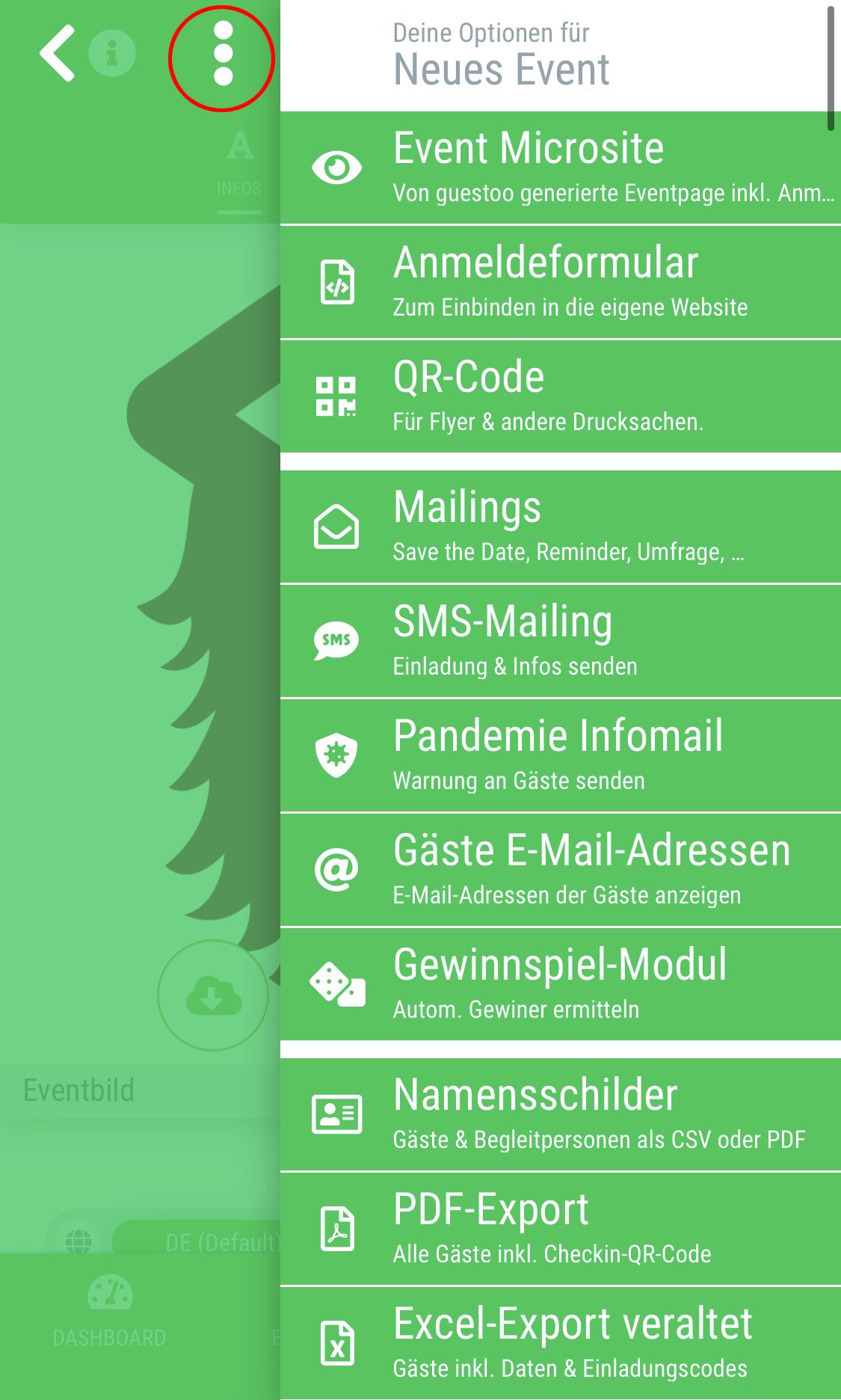841x1400 pixels.
Task: Select Anmeldeformular option
Action: 561,282
